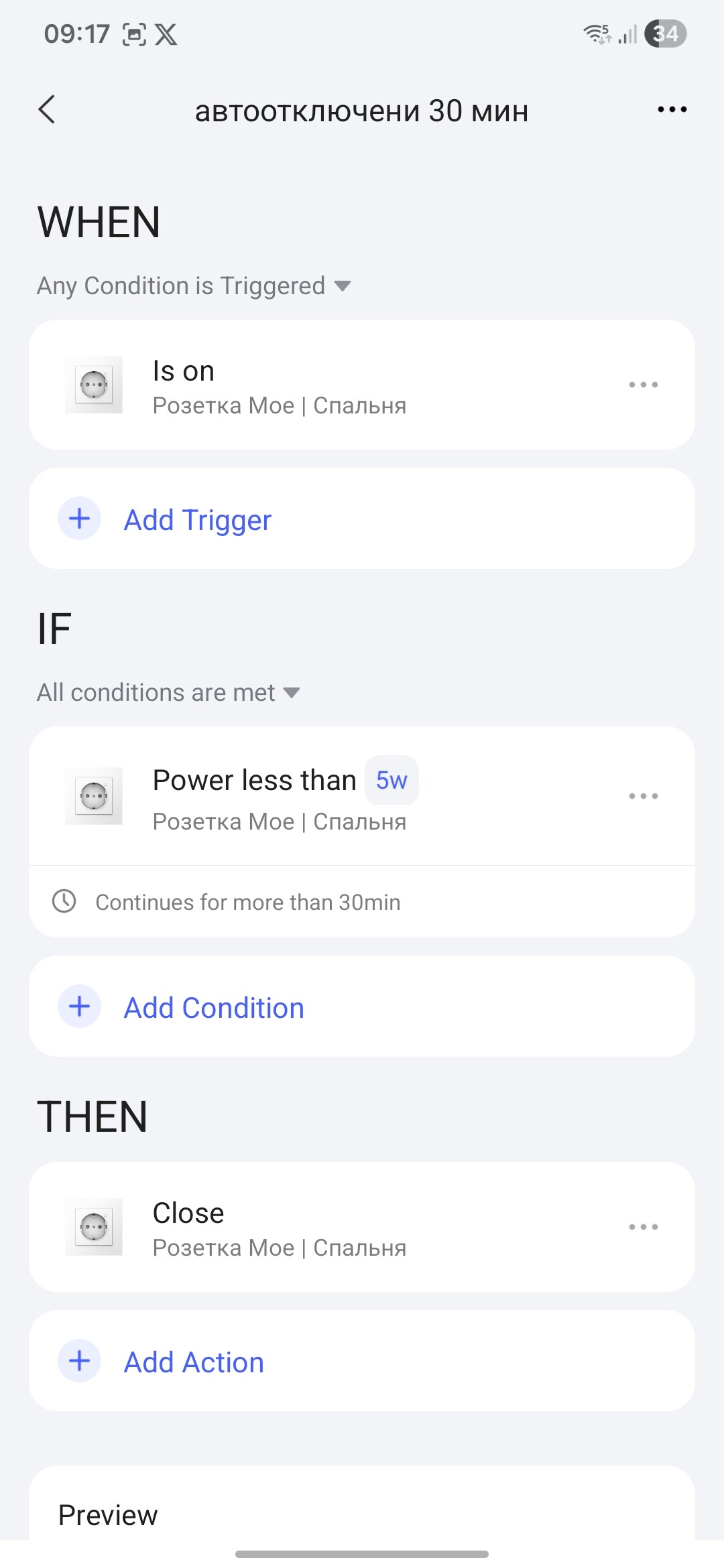Add a new condition
The width and height of the screenshot is (724, 1568).
click(x=214, y=1008)
